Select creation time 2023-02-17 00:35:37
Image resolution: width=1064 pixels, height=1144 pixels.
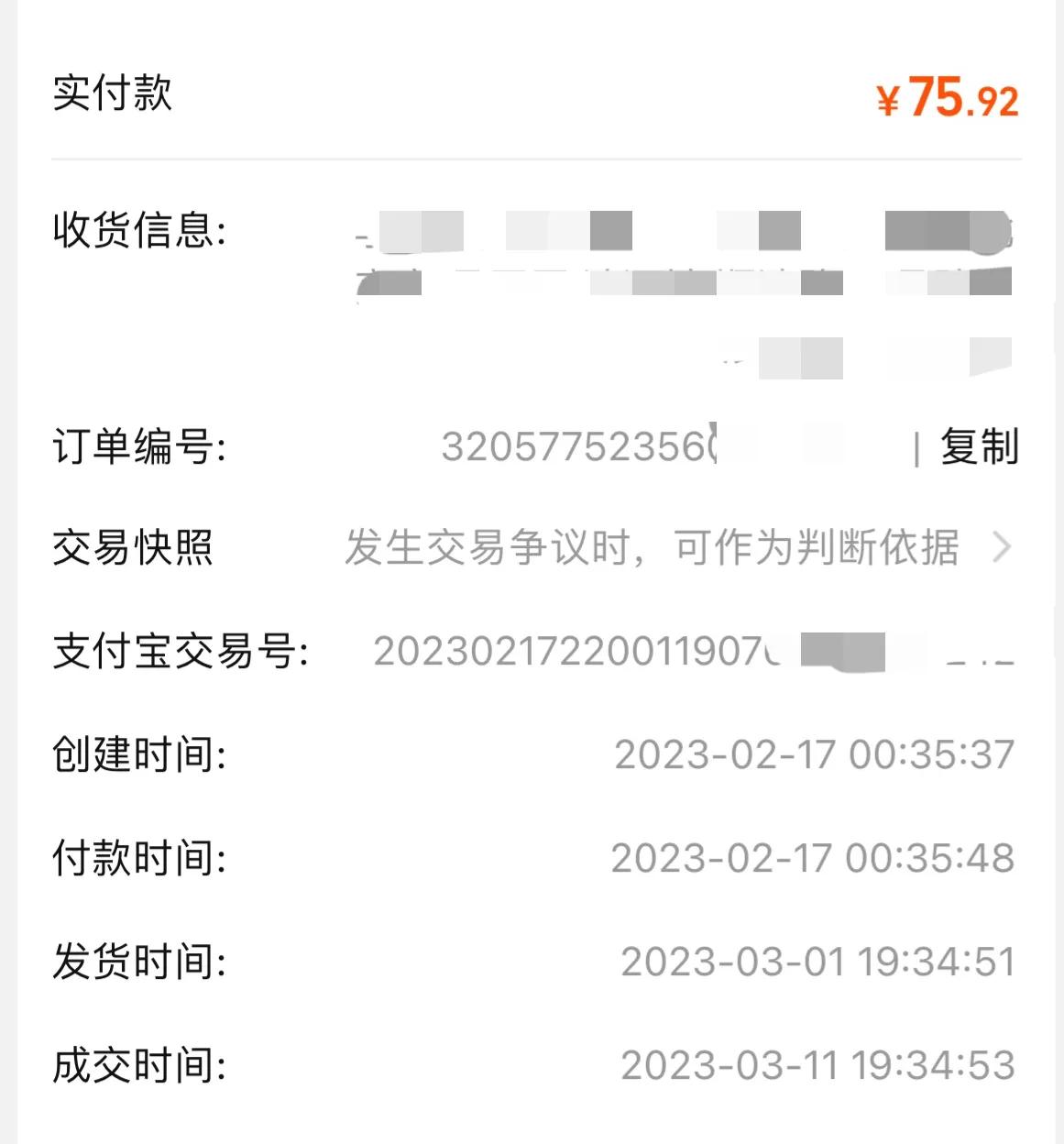814,756
